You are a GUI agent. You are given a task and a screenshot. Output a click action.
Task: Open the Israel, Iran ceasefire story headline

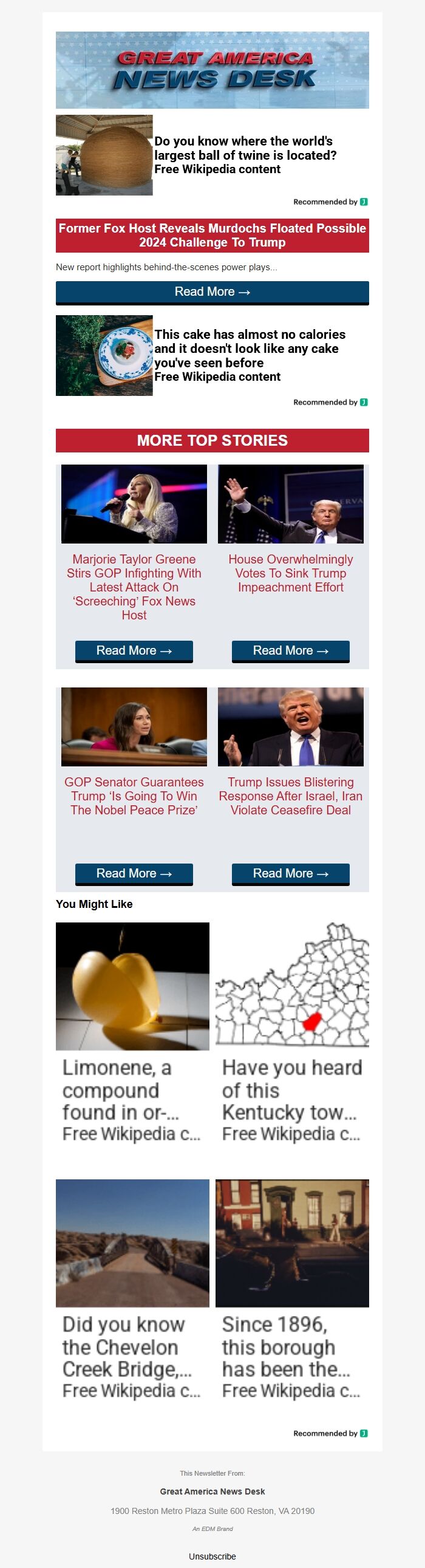(290, 796)
